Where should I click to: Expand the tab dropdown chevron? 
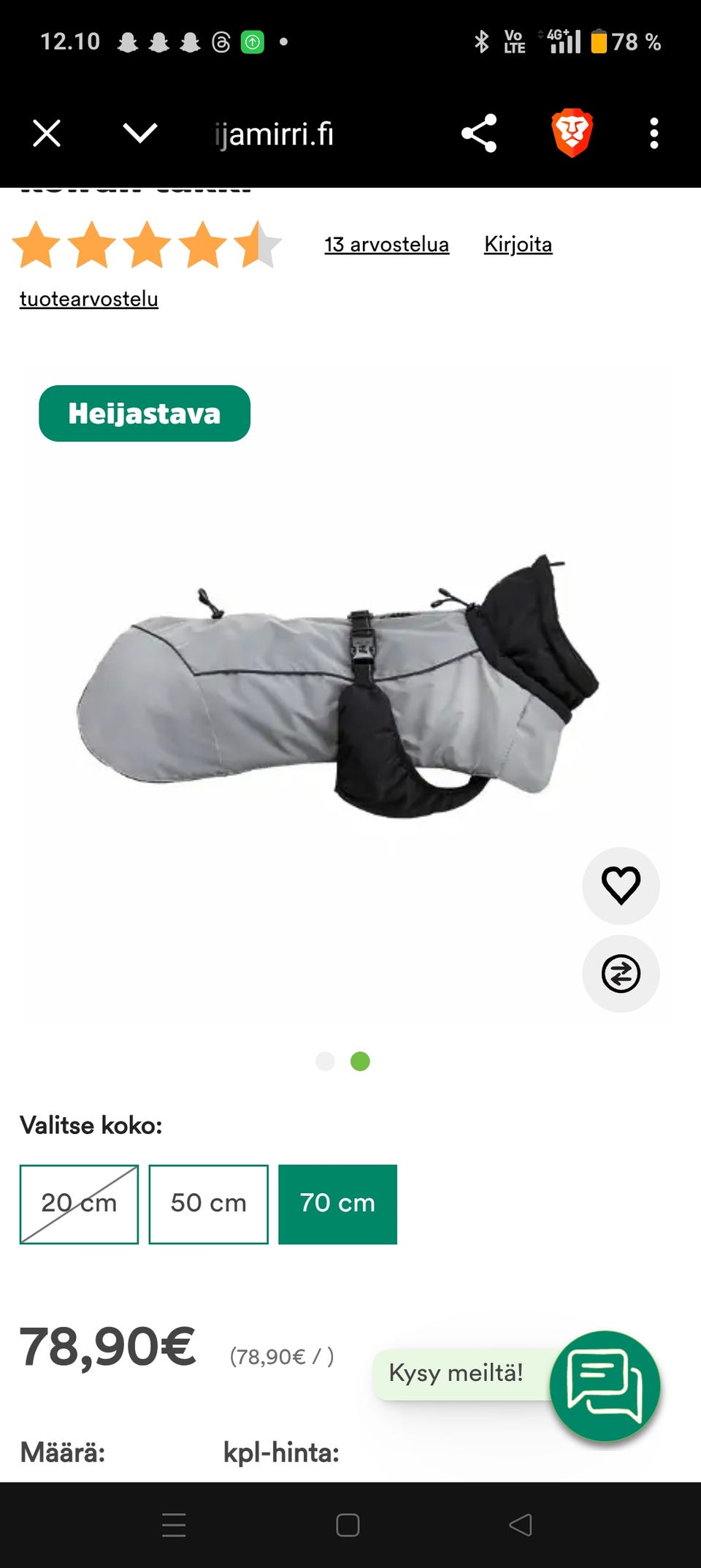(x=139, y=134)
